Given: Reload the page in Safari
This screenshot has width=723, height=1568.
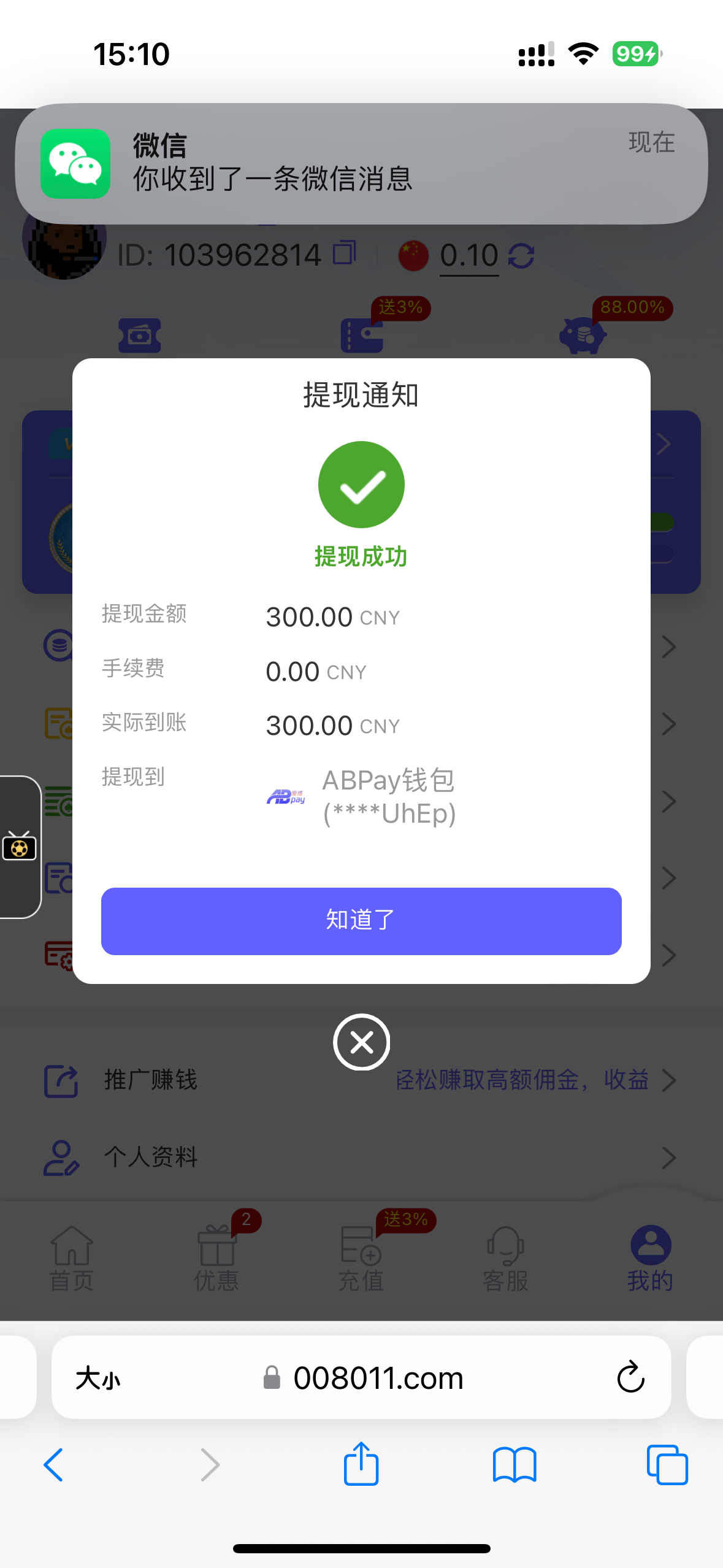Looking at the screenshot, I should 630,1378.
